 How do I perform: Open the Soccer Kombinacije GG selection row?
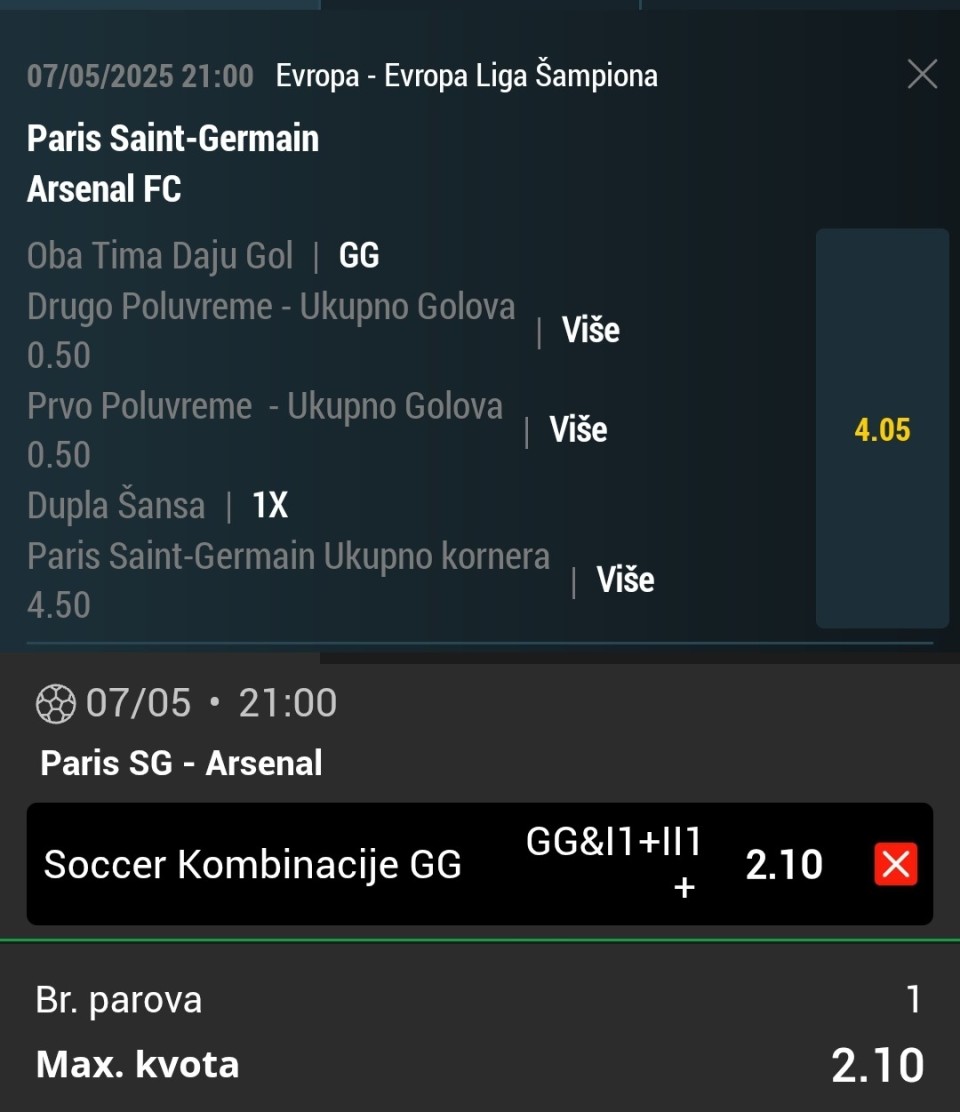pos(400,865)
